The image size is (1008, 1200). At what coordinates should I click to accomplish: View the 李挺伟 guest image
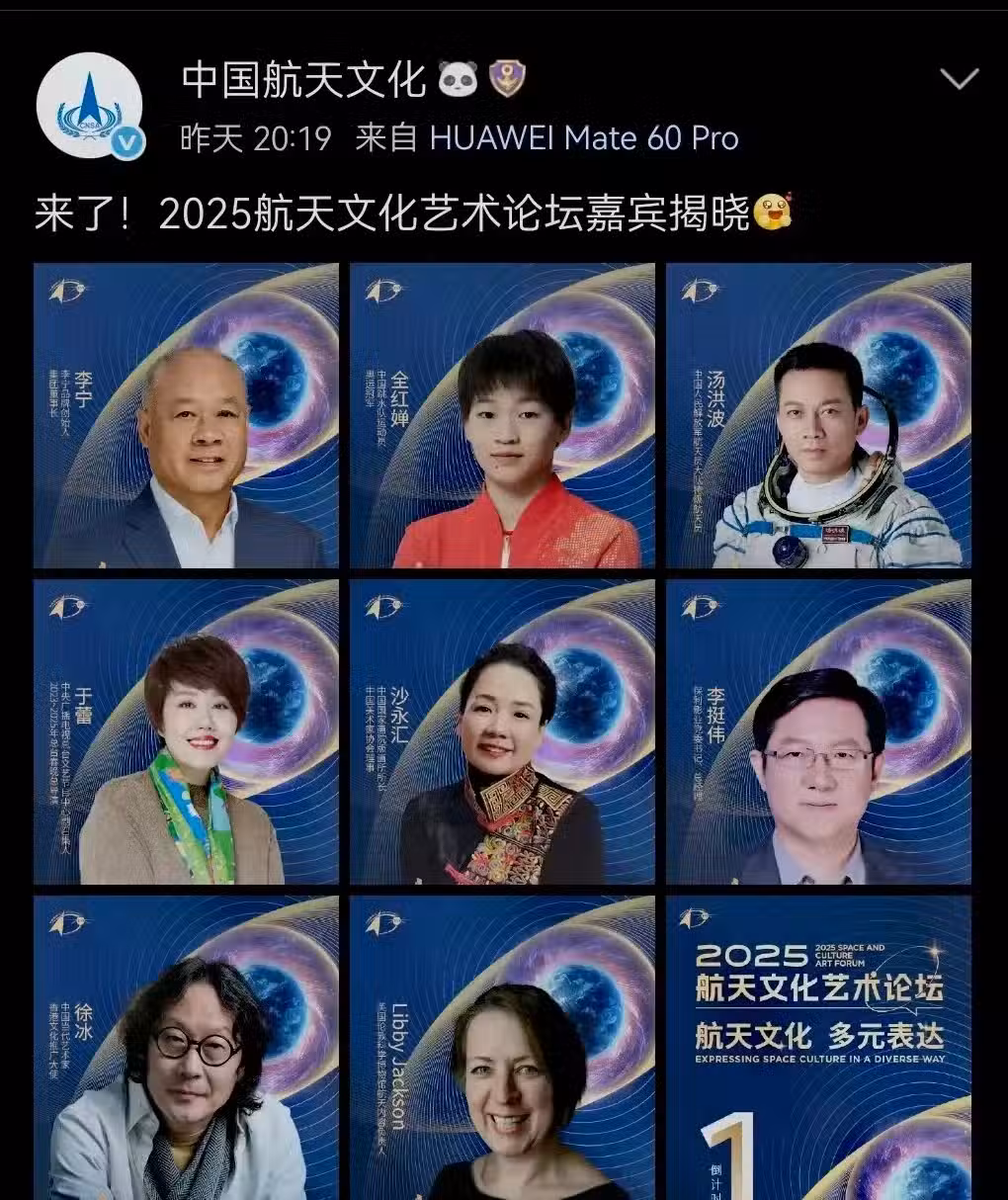818,732
